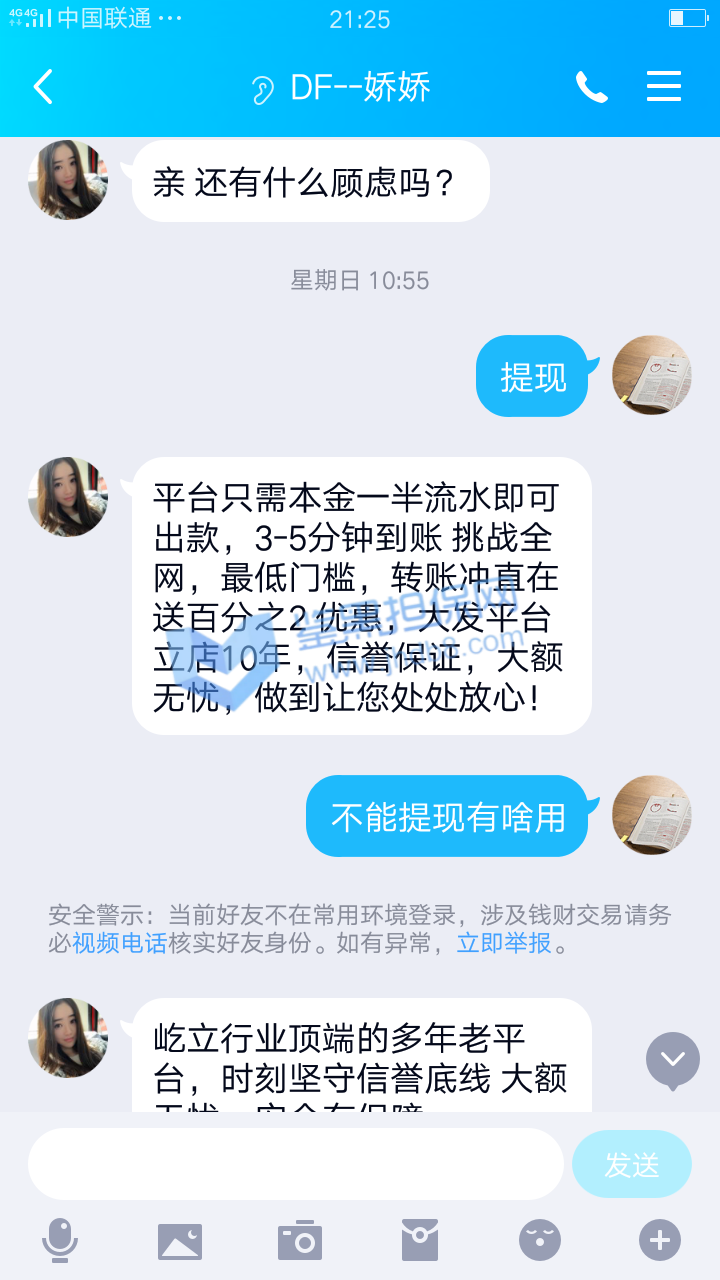Focus the message input field
Image resolution: width=720 pixels, height=1280 pixels.
pos(295,1164)
